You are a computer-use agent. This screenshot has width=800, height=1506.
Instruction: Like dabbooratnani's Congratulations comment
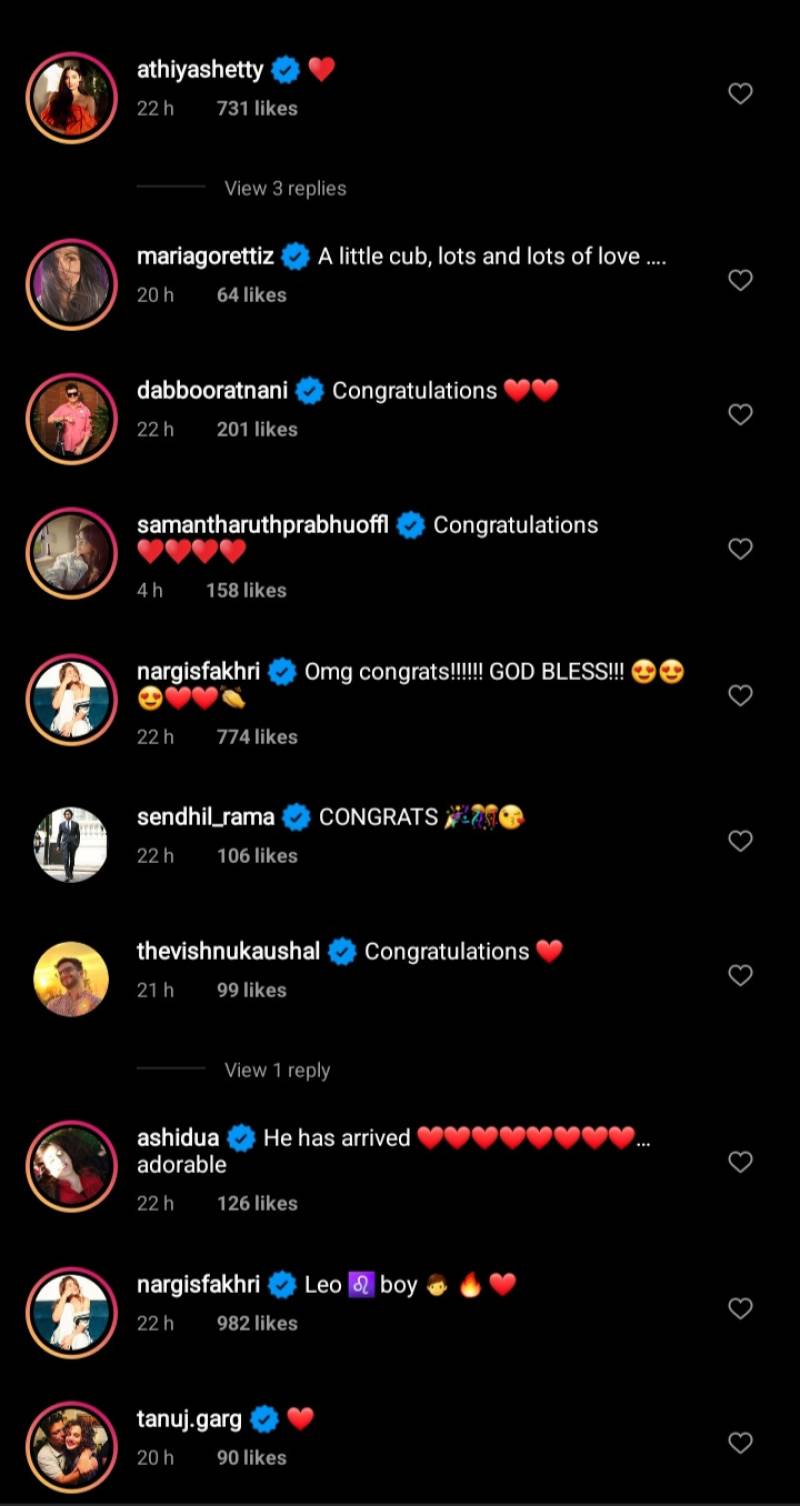(740, 415)
